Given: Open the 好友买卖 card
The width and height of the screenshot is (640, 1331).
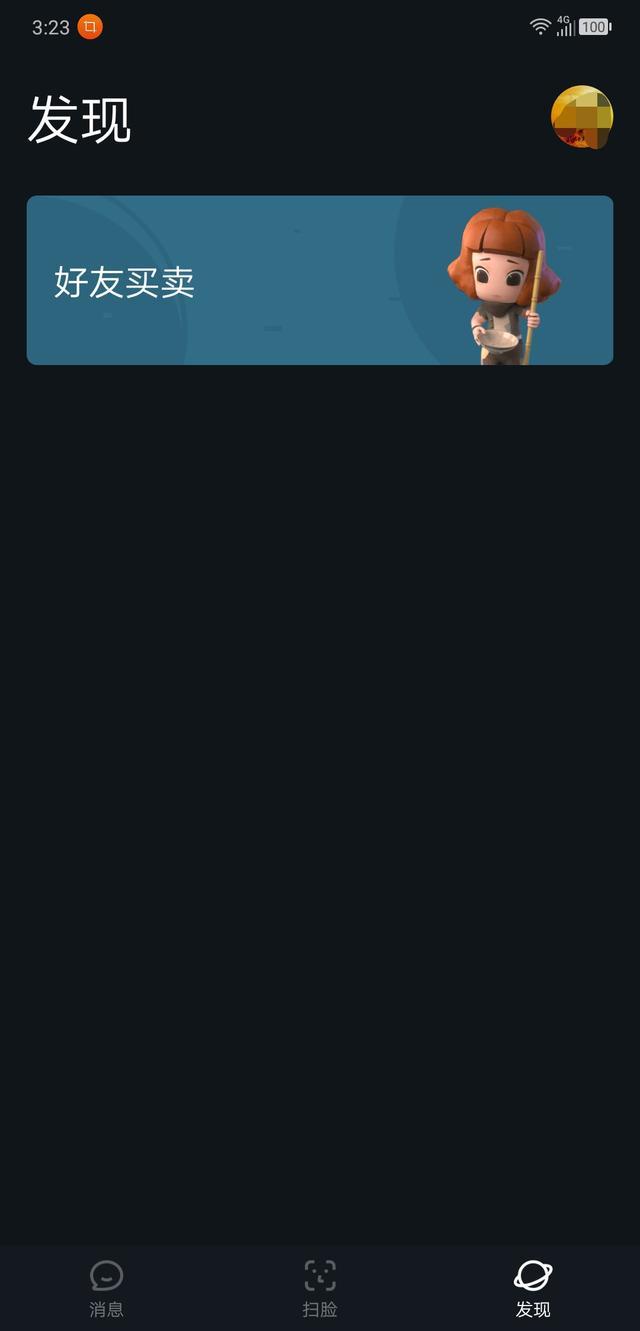Looking at the screenshot, I should [319, 280].
